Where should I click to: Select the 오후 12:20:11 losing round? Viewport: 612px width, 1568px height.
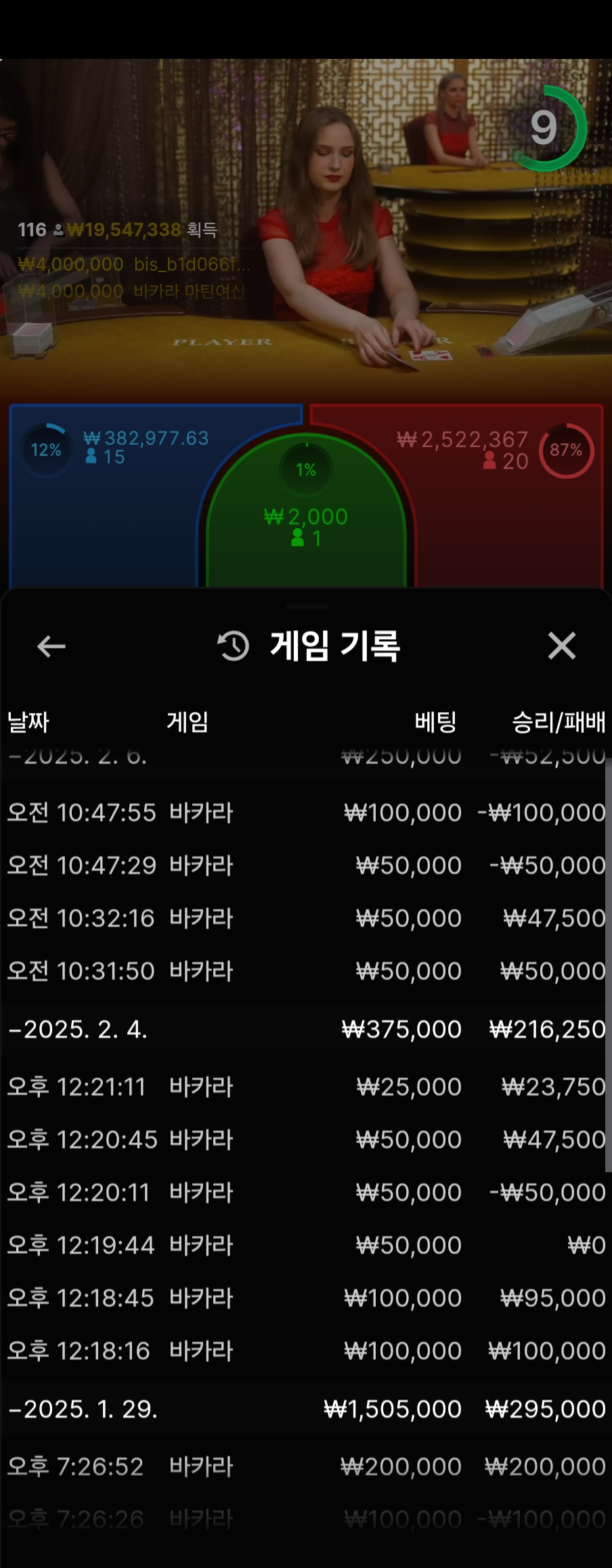pyautogui.click(x=305, y=1192)
